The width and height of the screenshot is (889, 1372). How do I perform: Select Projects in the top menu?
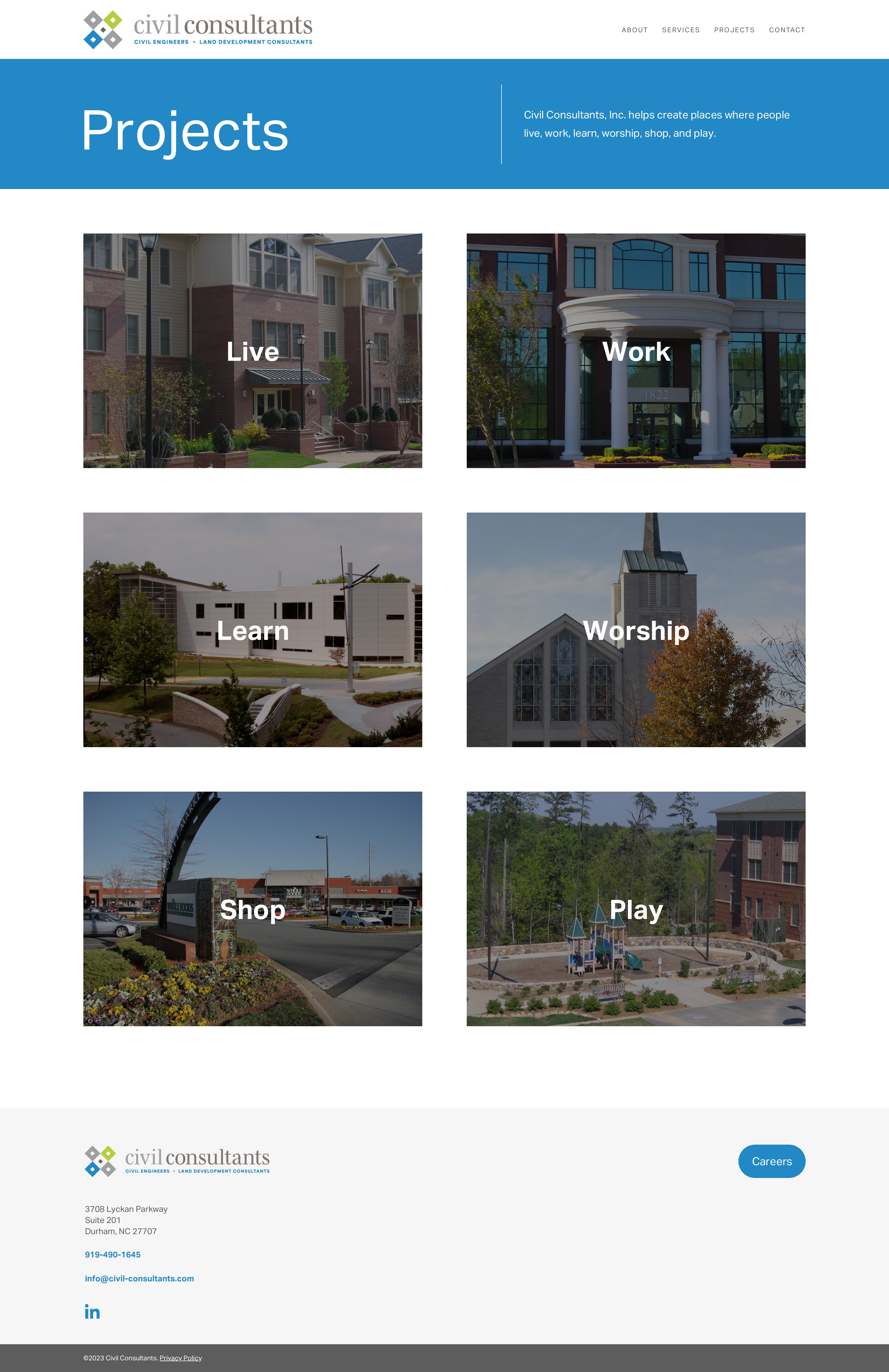point(734,30)
